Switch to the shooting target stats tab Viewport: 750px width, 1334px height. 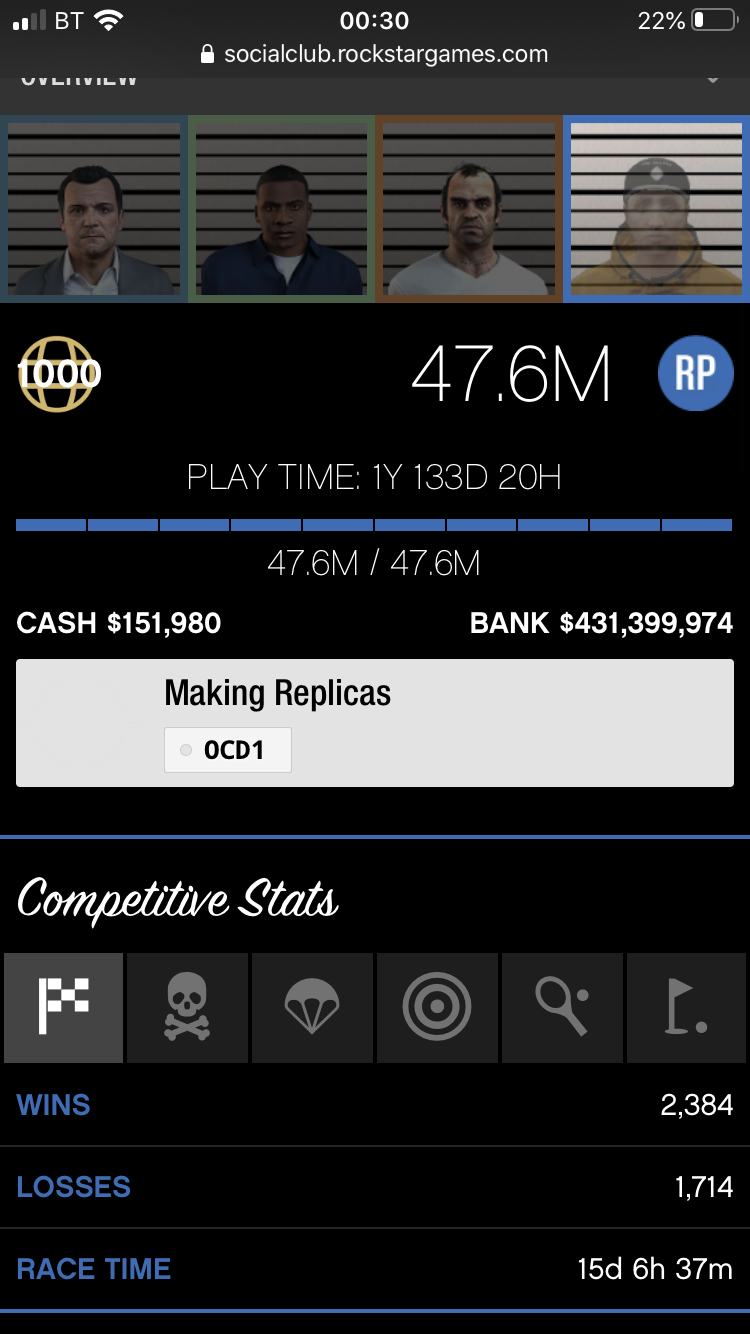(x=437, y=1007)
